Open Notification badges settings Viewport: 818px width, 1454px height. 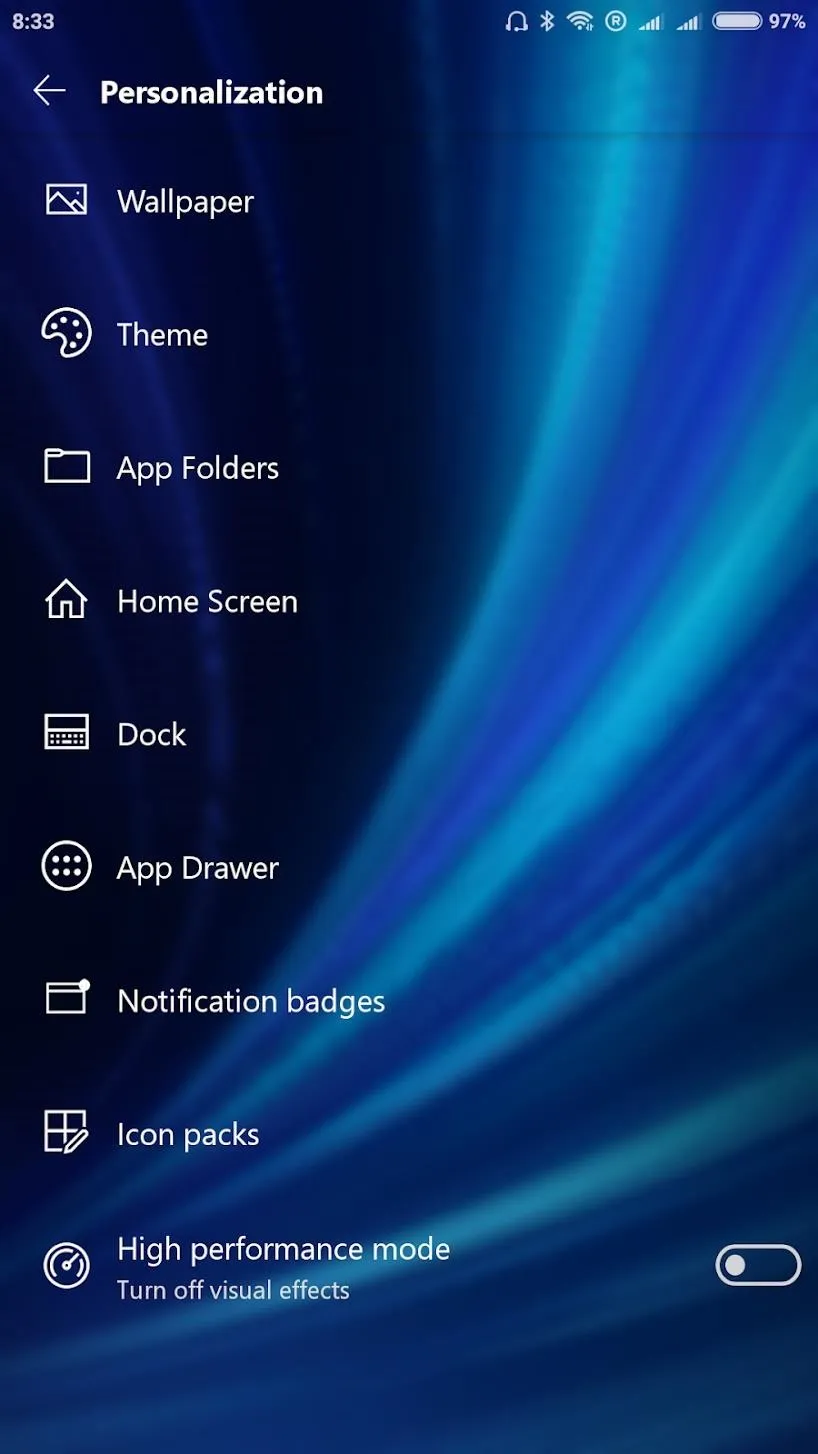click(409, 1001)
